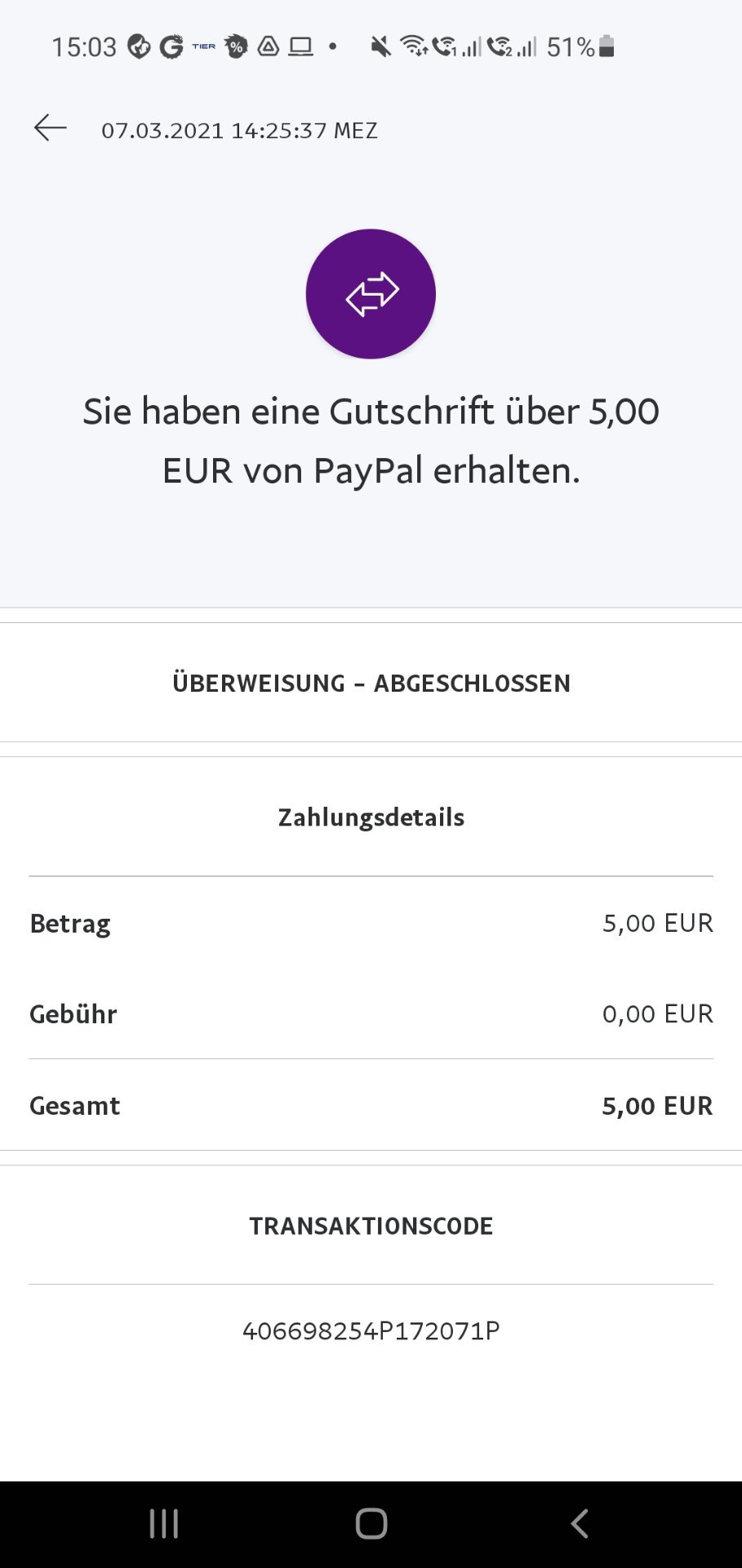
Task: Open recent apps from the navigation bar
Action: point(164,1524)
